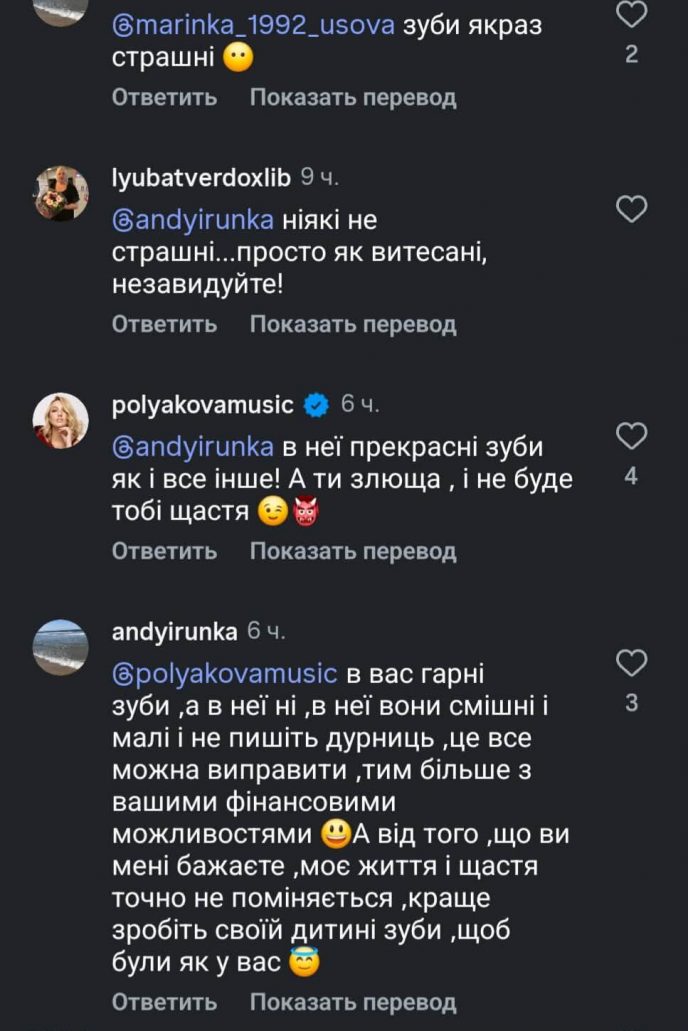688x1031 pixels.
Task: Open the lyubatverdoxlib username above the comment
Action: click(201, 178)
